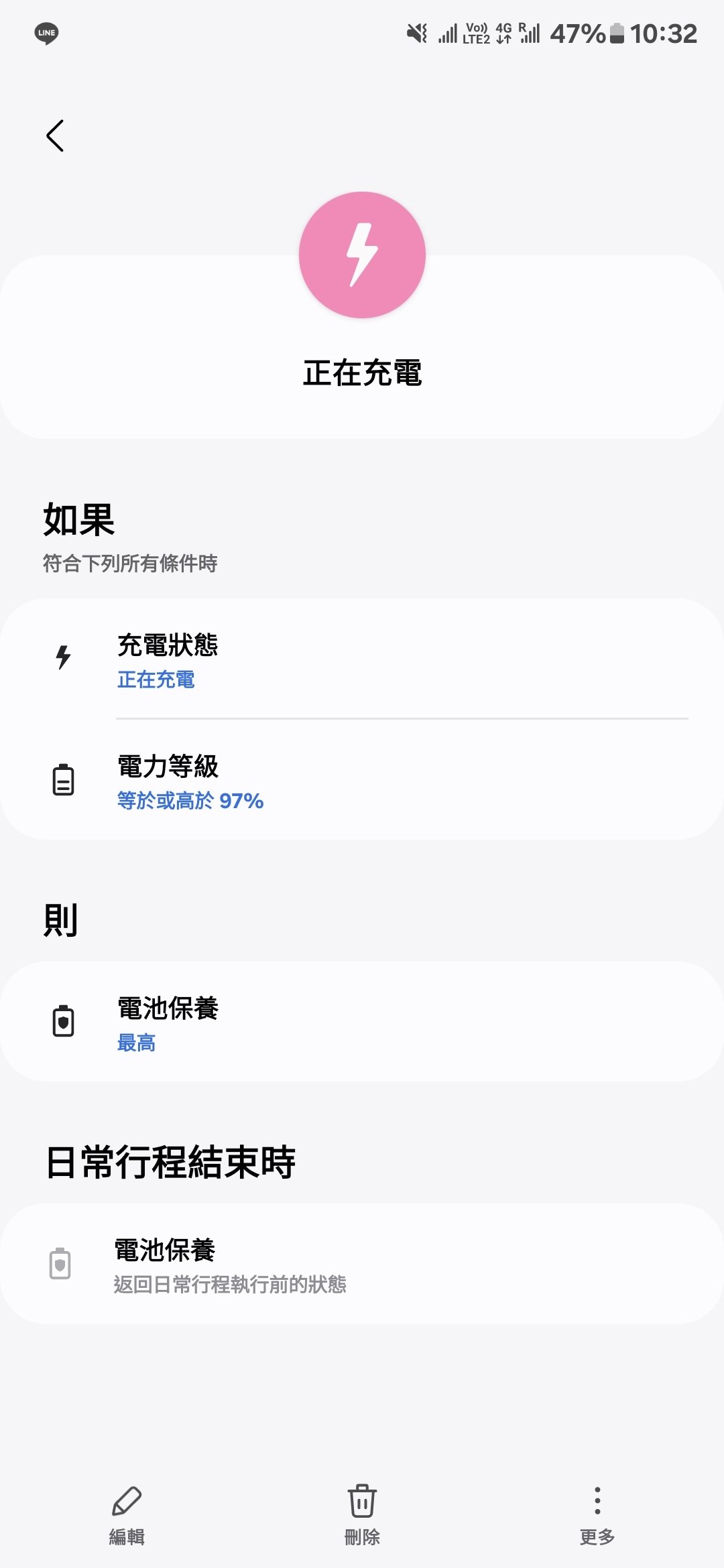Open the 電力等級 condition row
The width and height of the screenshot is (724, 1568).
(362, 781)
